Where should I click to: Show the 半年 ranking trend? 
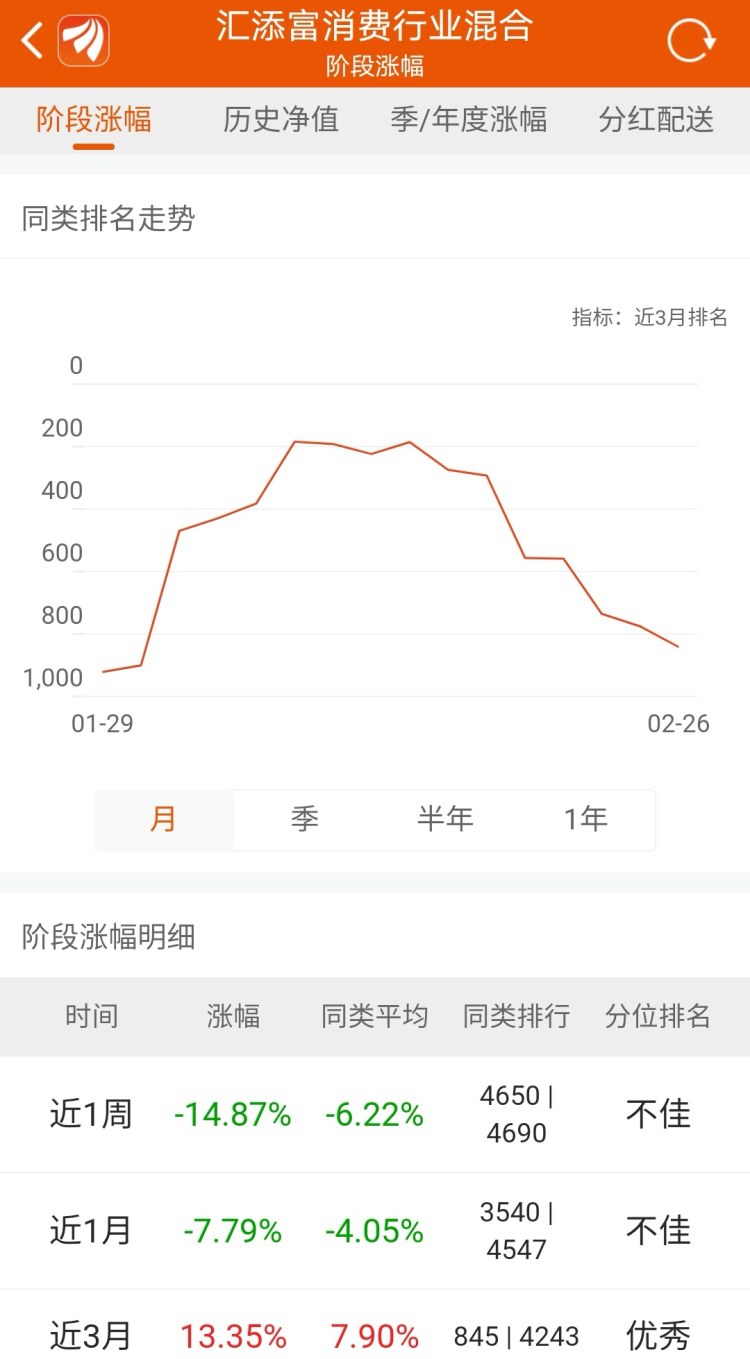point(445,820)
